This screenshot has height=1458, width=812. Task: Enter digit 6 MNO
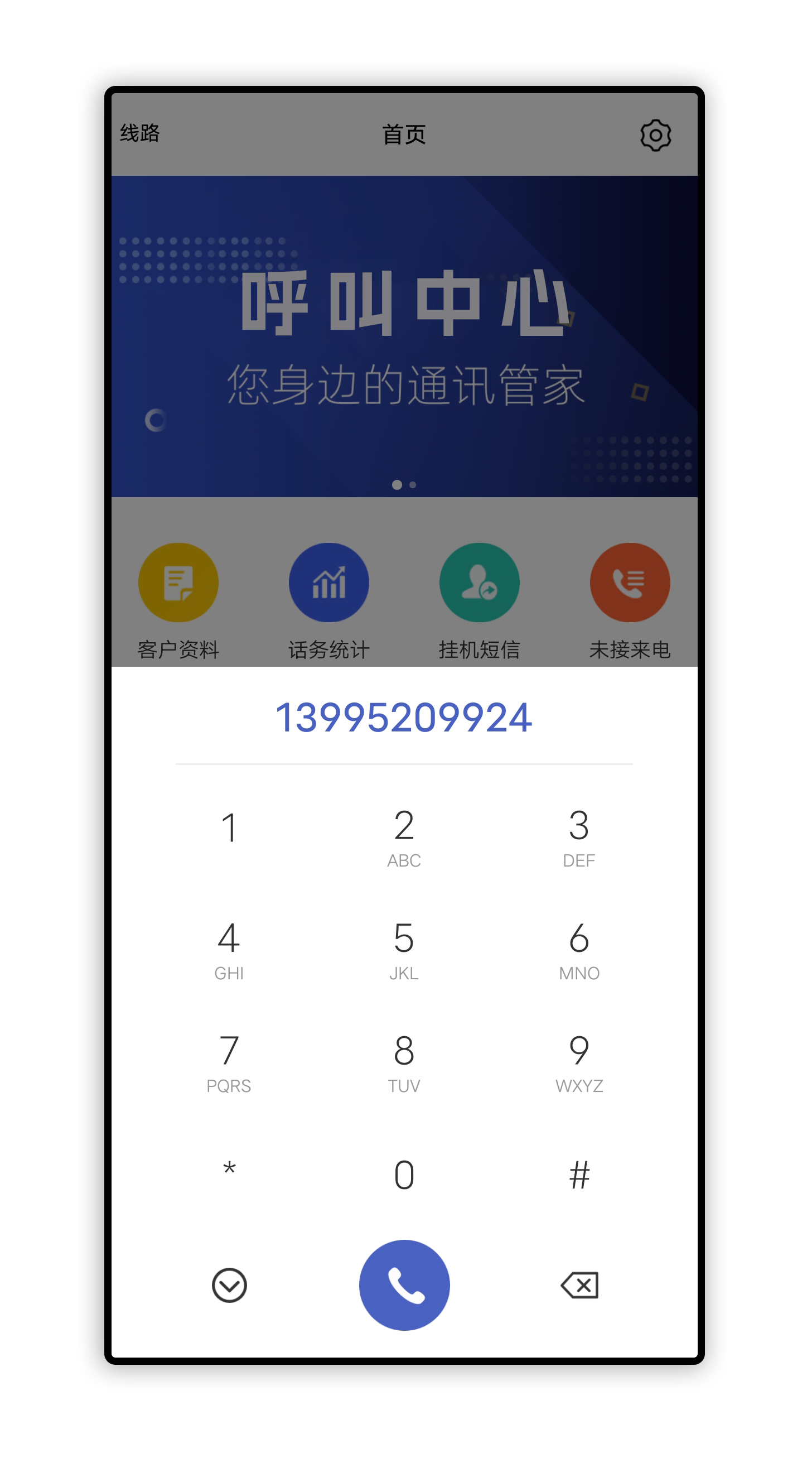tap(579, 949)
